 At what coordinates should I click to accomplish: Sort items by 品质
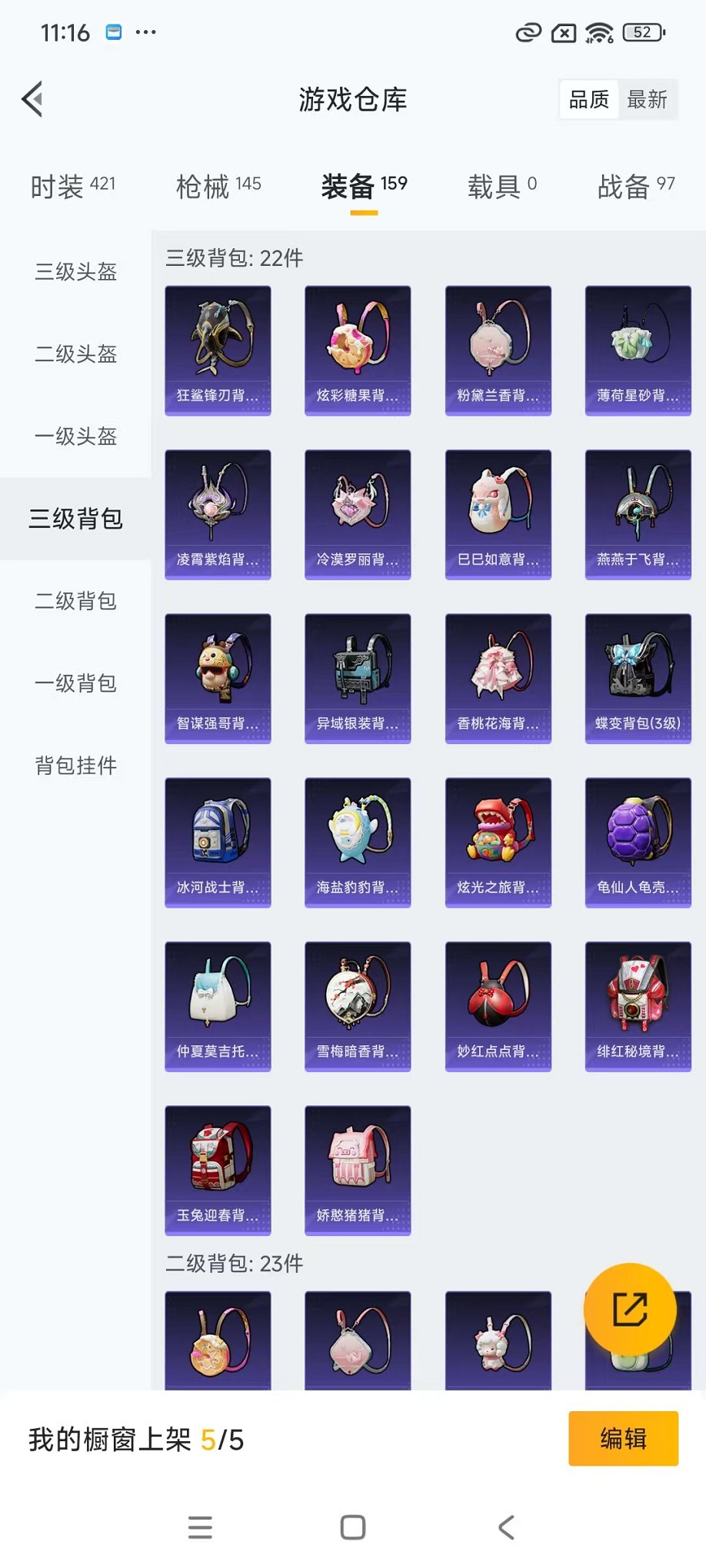point(589,99)
